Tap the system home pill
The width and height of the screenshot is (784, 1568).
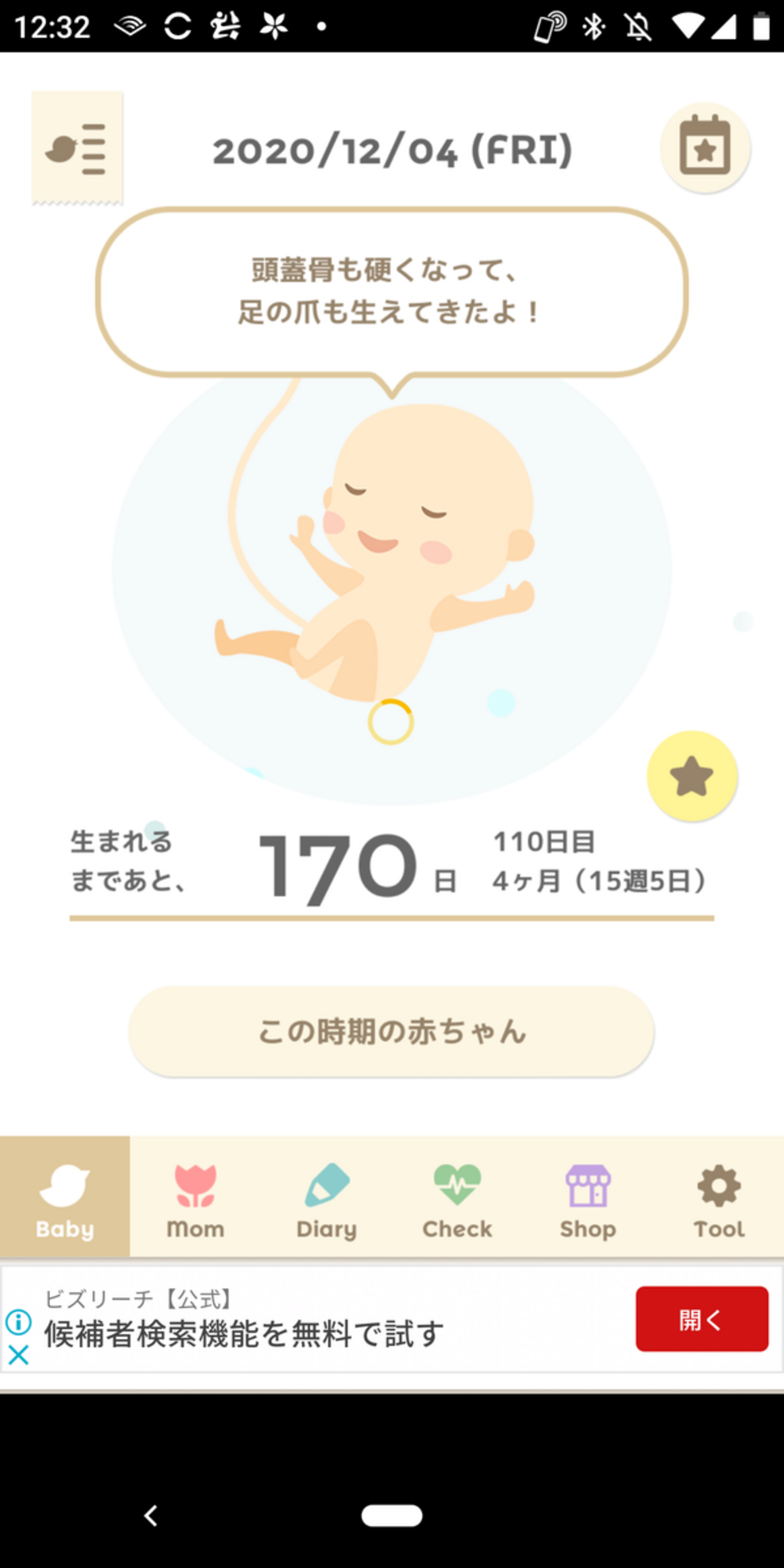coord(391,1515)
